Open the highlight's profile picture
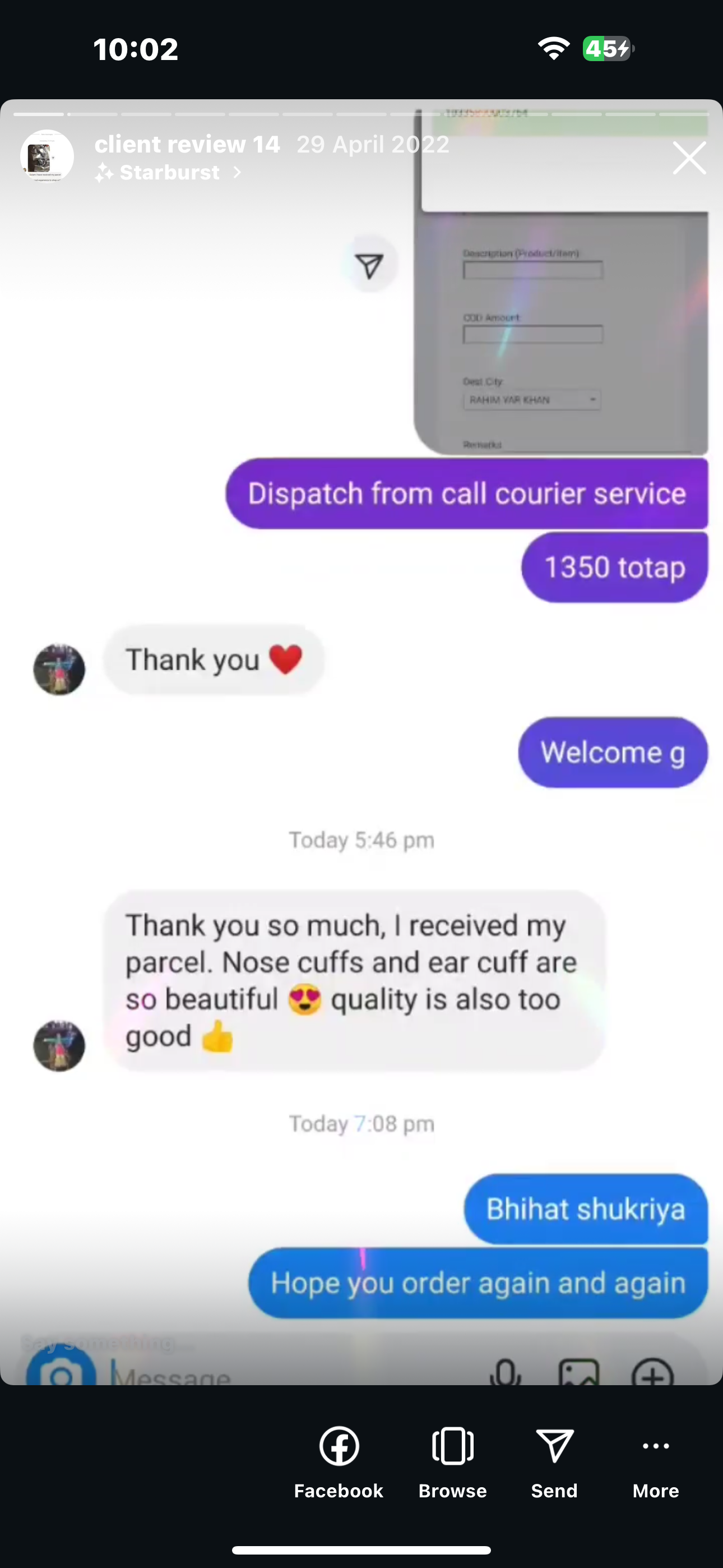This screenshot has height=1568, width=723. [47, 156]
